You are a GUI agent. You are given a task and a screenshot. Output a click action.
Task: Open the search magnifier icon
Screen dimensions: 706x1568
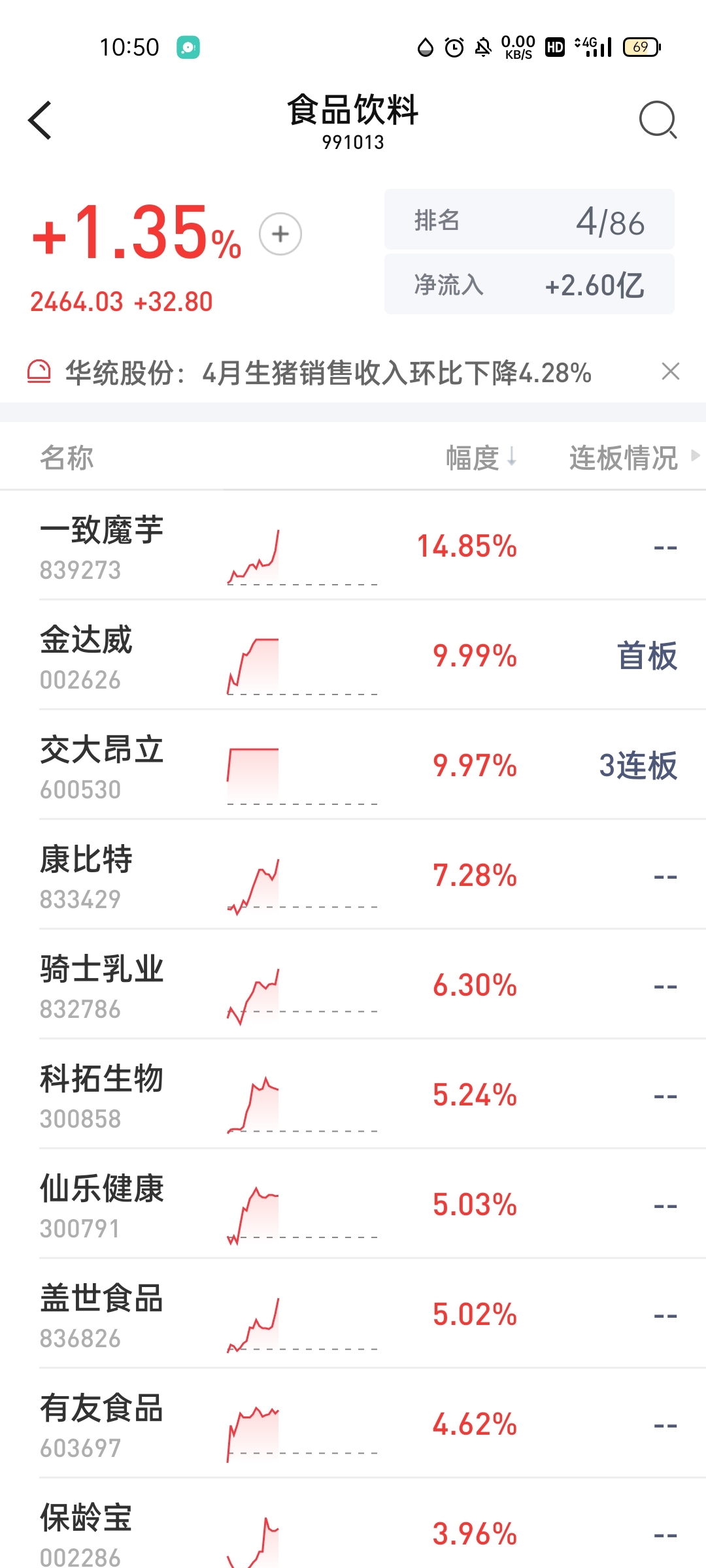pos(658,120)
